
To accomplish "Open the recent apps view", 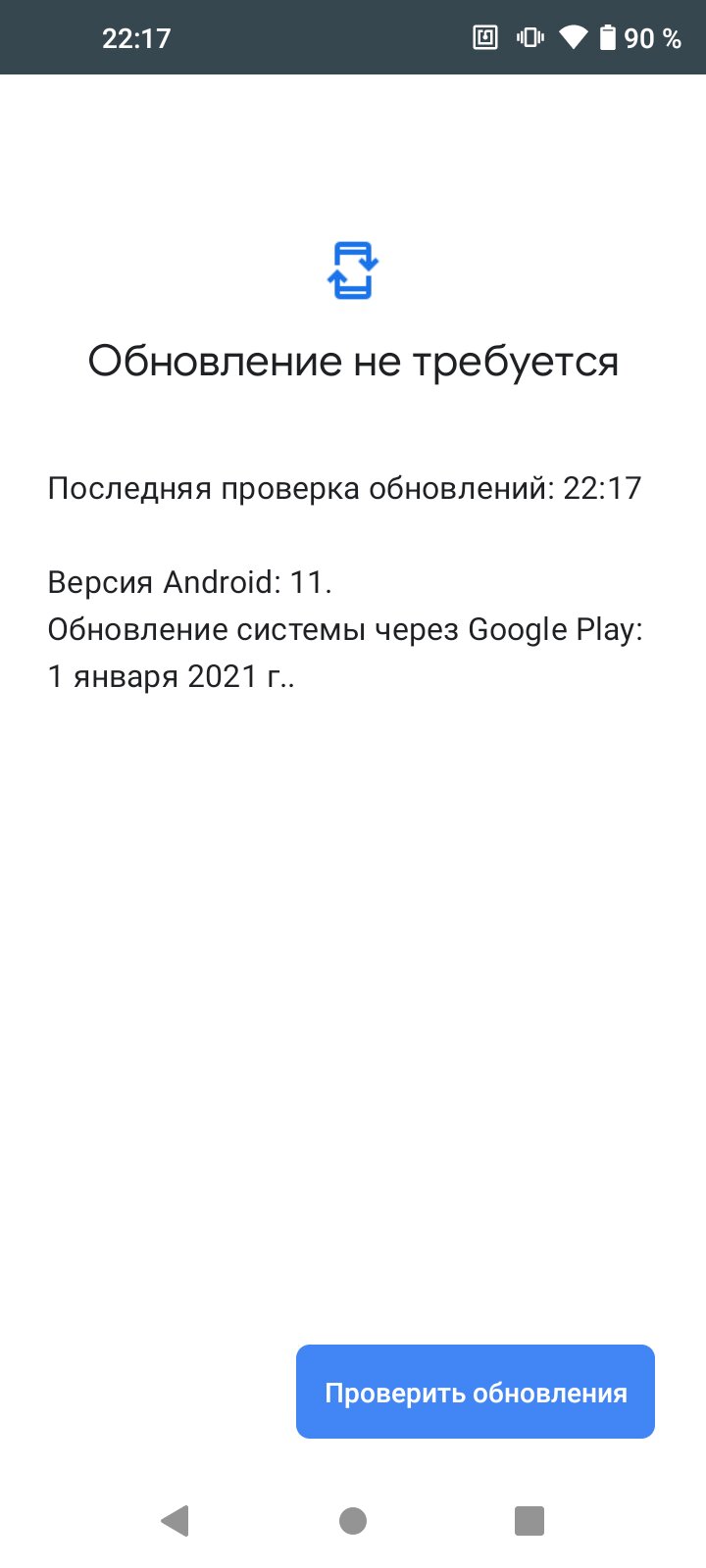I will pyautogui.click(x=529, y=1521).
